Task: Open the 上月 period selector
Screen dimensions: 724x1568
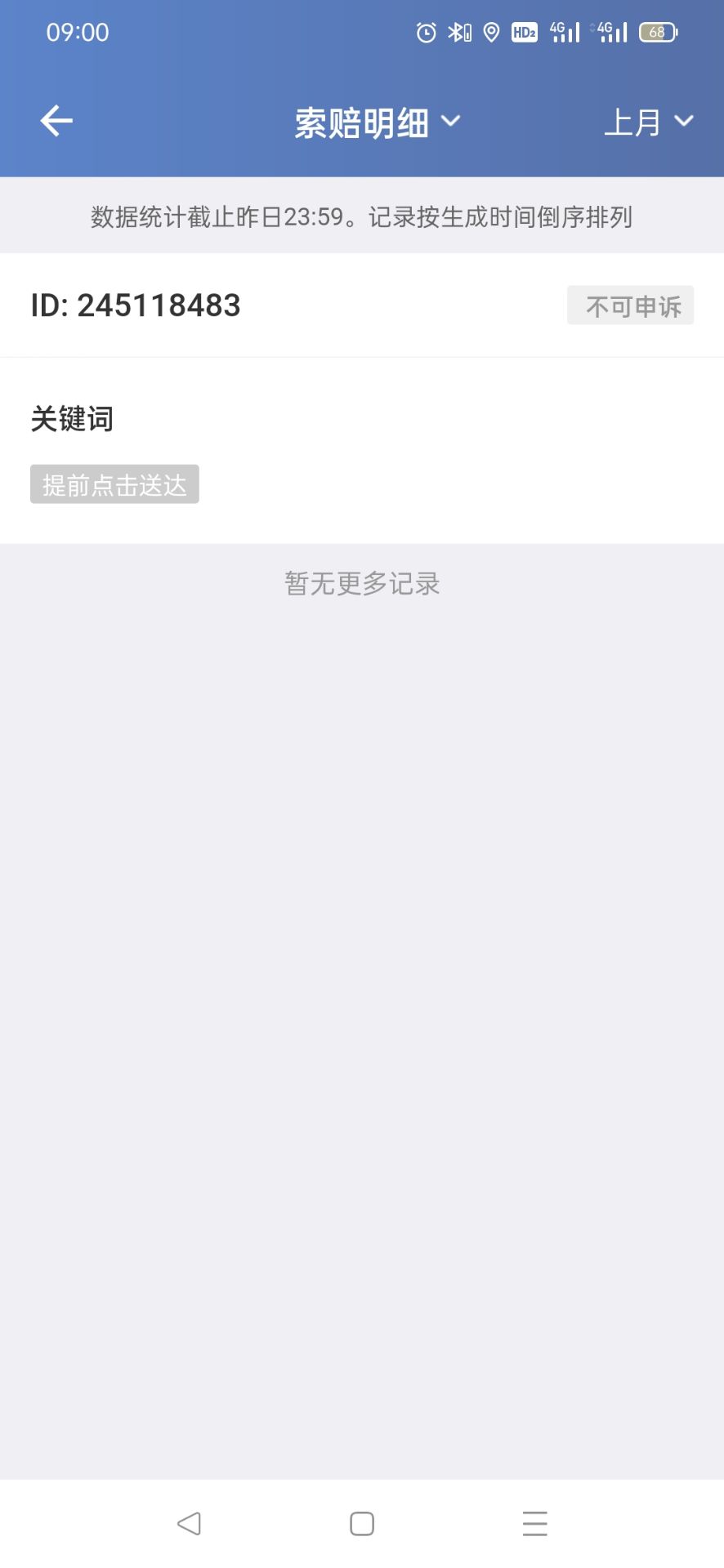Action: 648,122
